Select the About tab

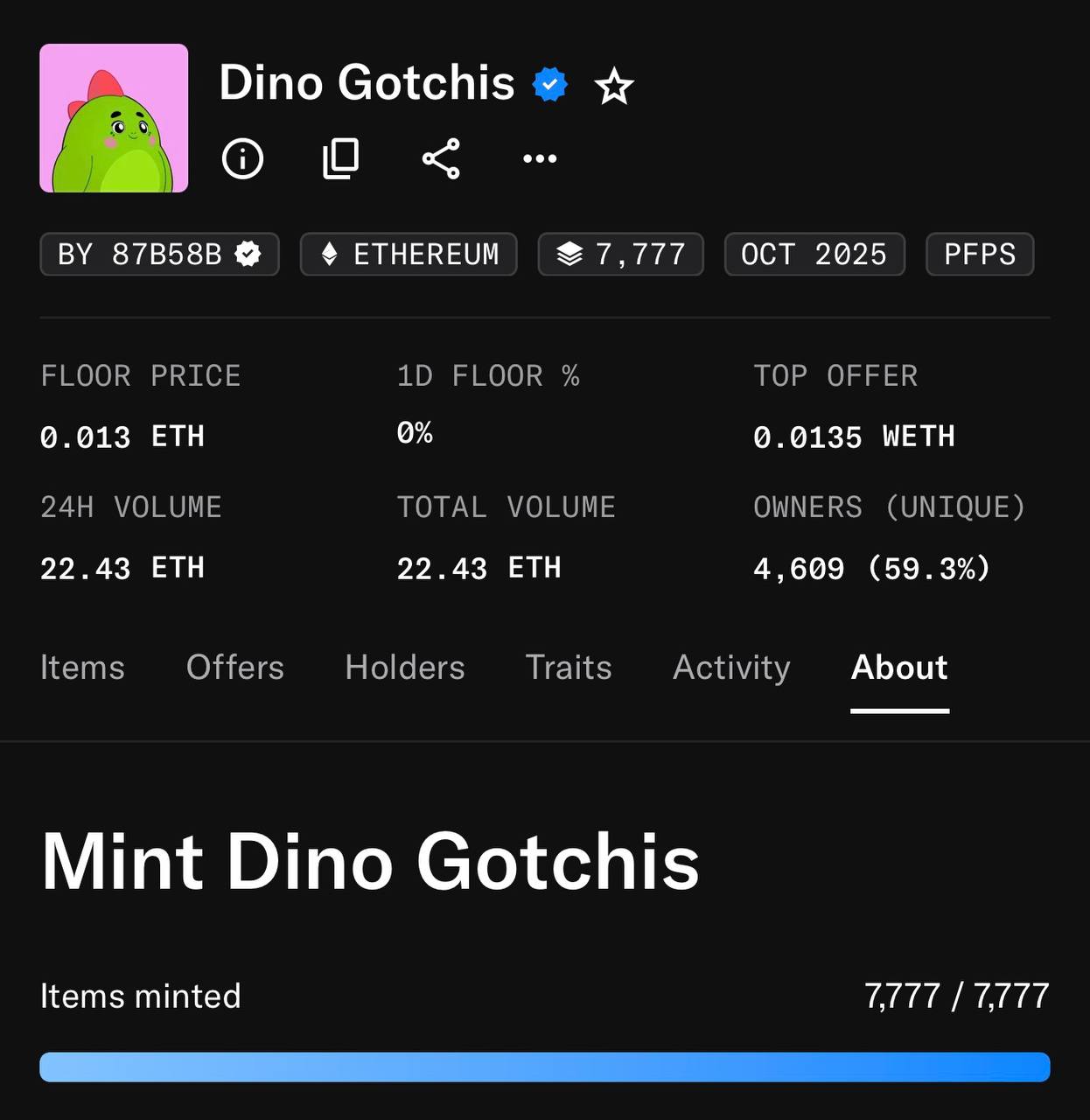pos(899,668)
